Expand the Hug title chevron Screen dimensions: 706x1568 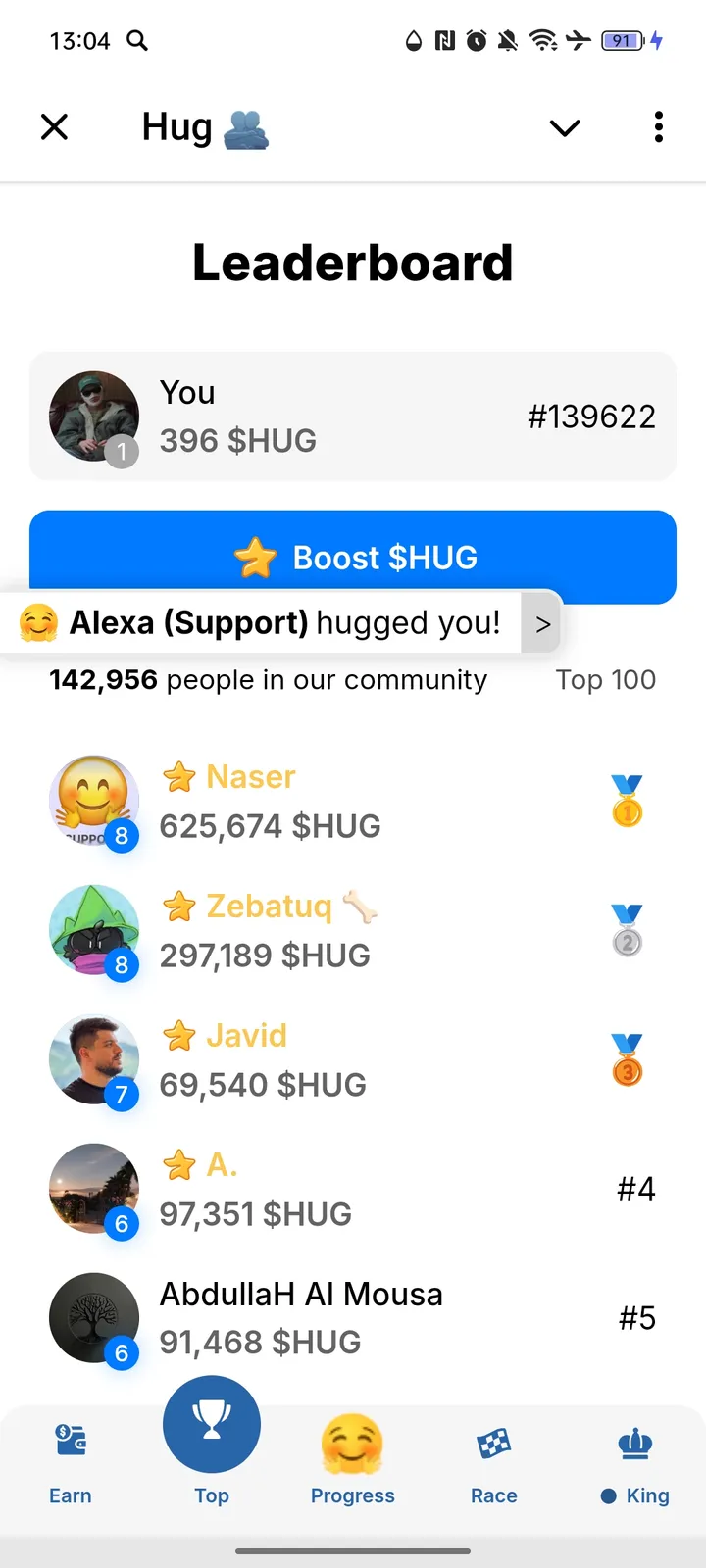point(564,127)
